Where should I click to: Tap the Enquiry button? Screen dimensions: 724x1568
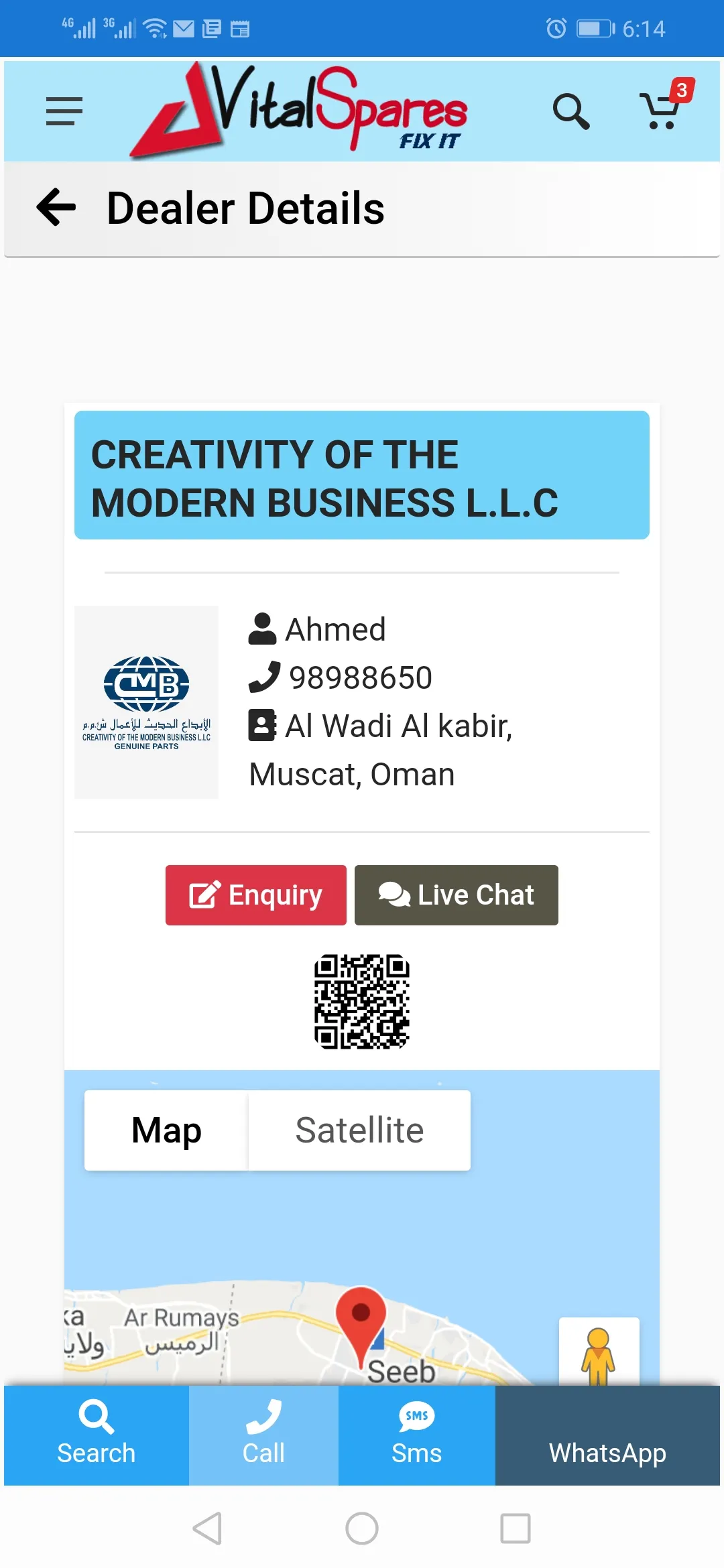pyautogui.click(x=255, y=895)
